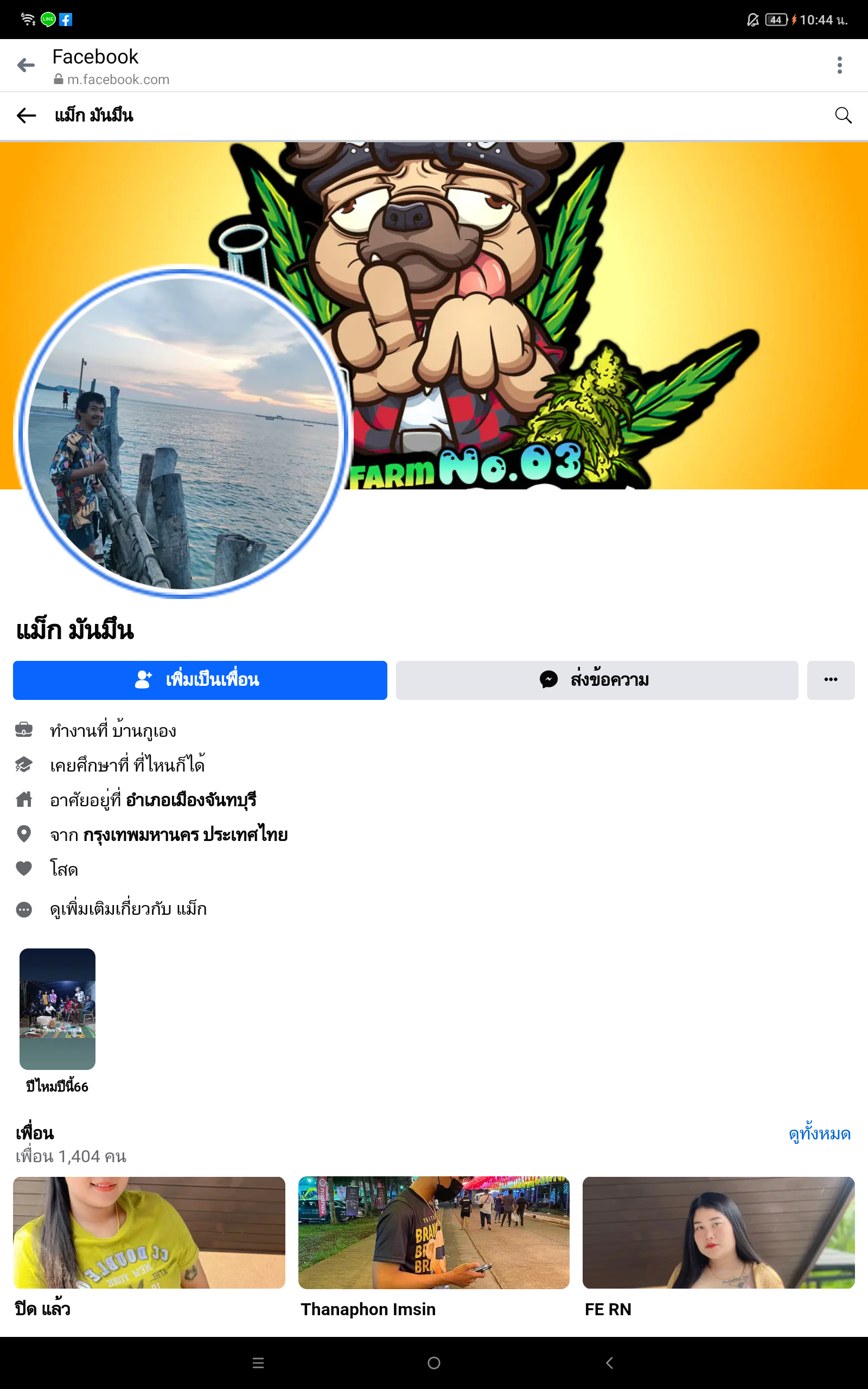
Task: Open ดูเพิ่มเติมเกี่ยวกับ แม็ก about details
Action: coord(127,909)
